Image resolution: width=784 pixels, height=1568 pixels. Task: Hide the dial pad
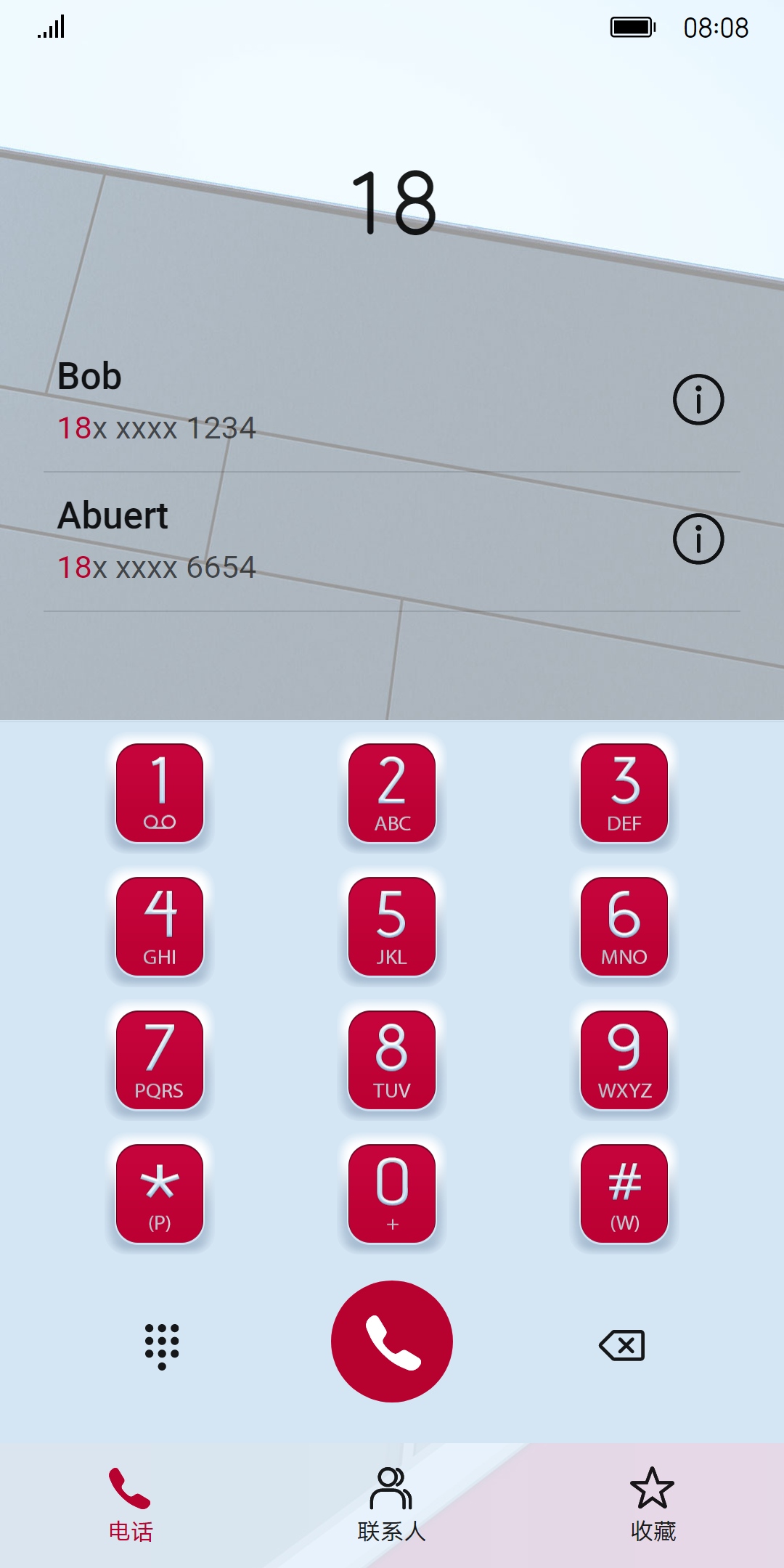click(161, 1346)
